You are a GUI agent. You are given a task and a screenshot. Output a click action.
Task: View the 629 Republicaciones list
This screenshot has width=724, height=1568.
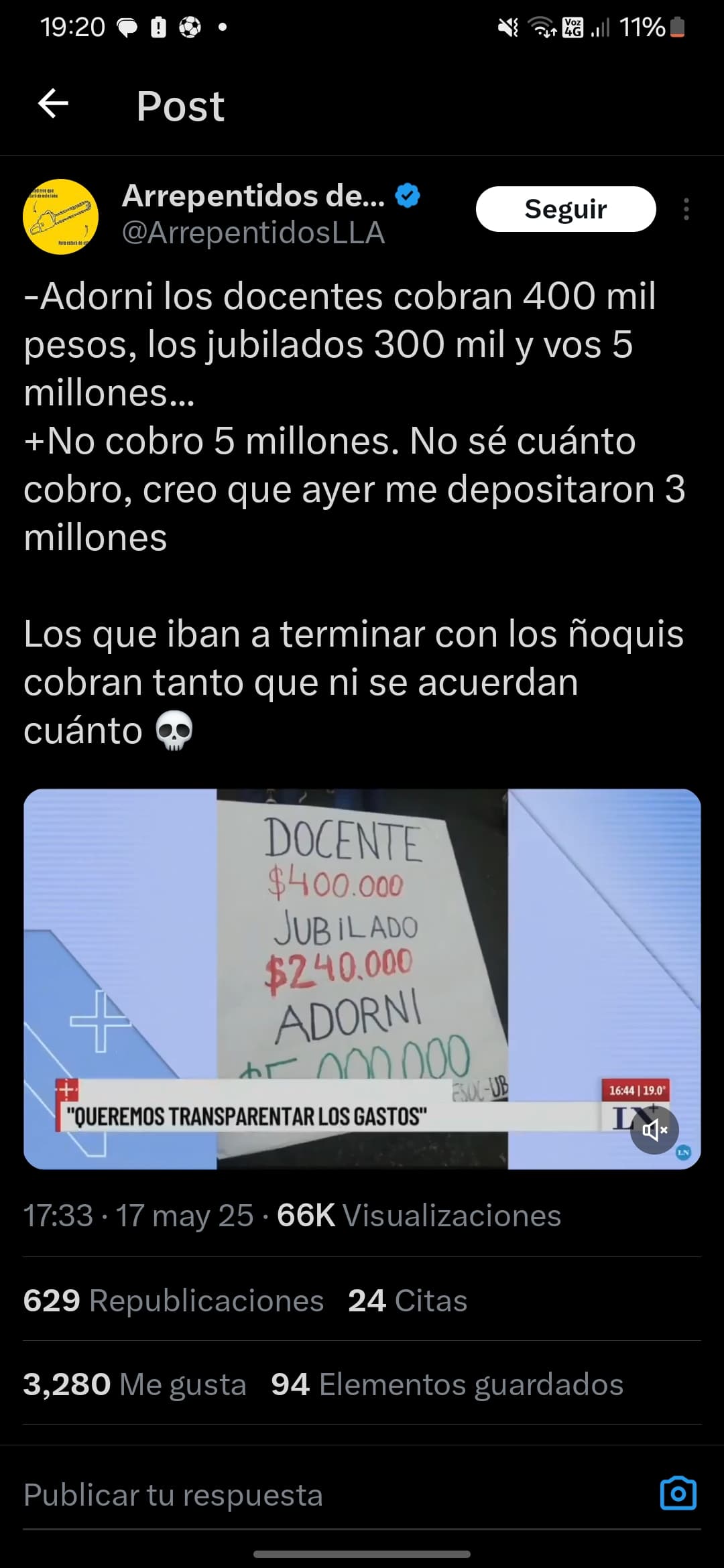(174, 1301)
